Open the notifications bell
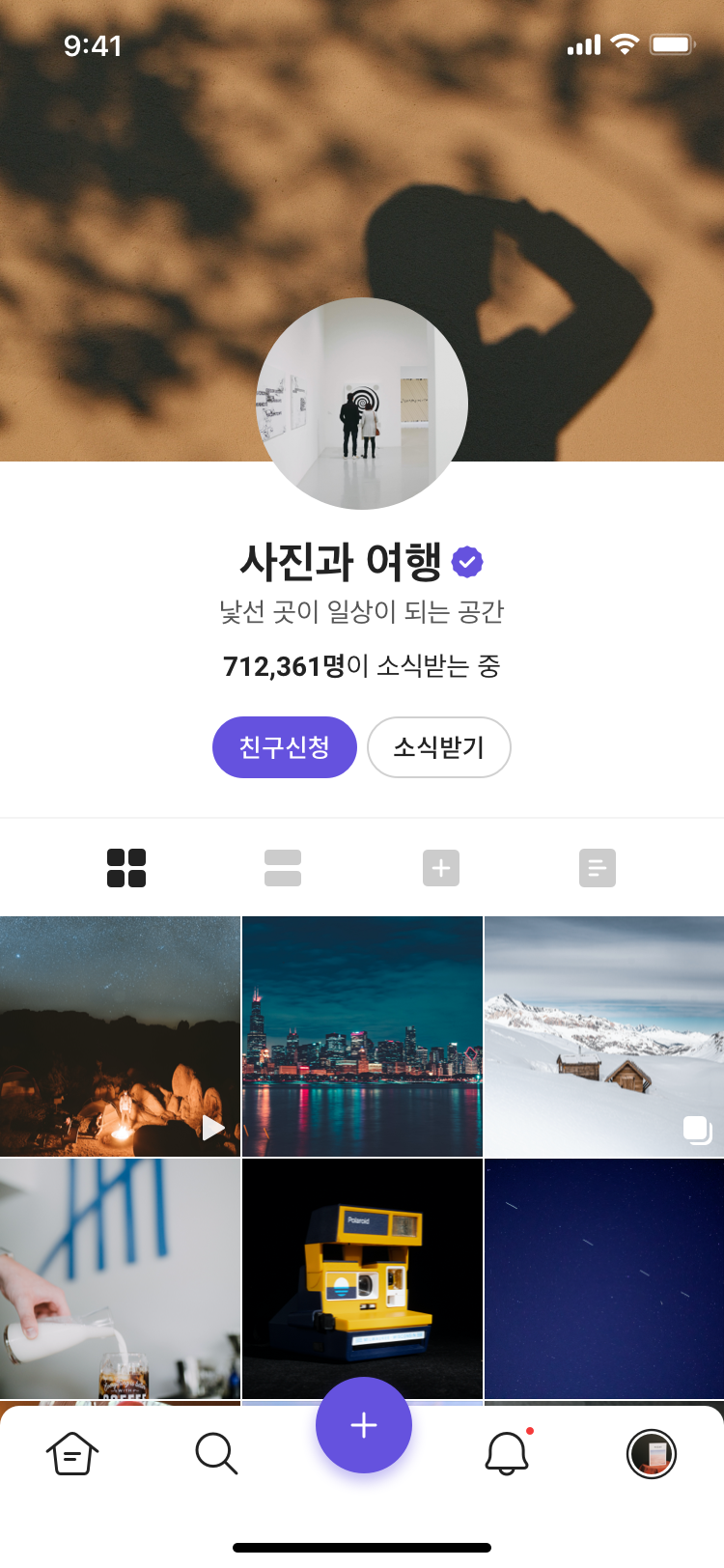Viewport: 724px width, 1568px height. pos(507,1453)
